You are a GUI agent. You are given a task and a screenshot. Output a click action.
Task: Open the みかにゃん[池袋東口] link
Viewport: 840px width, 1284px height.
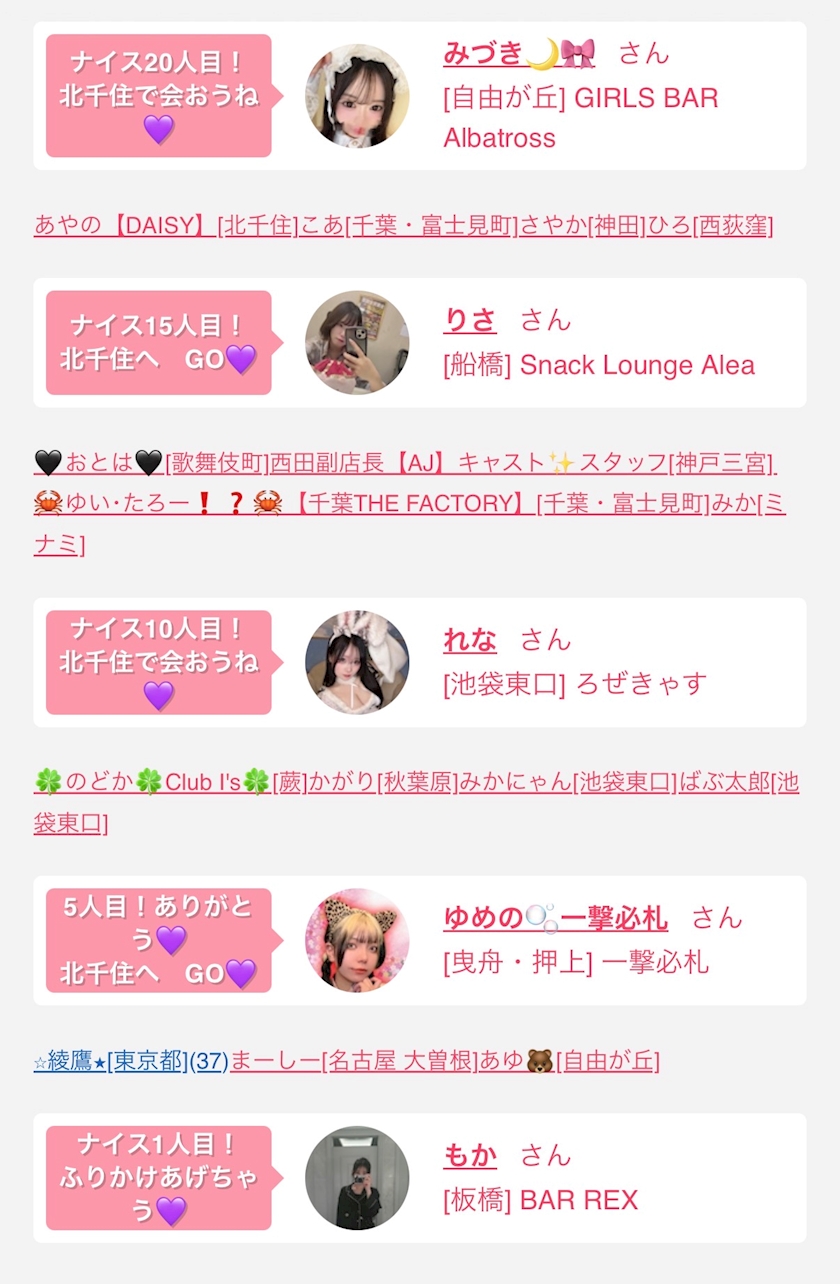[x=568, y=782]
